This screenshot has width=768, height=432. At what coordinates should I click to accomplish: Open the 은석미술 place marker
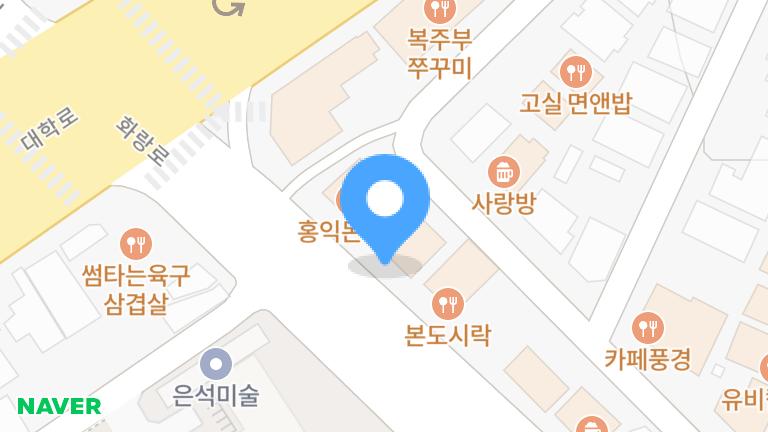tap(215, 364)
